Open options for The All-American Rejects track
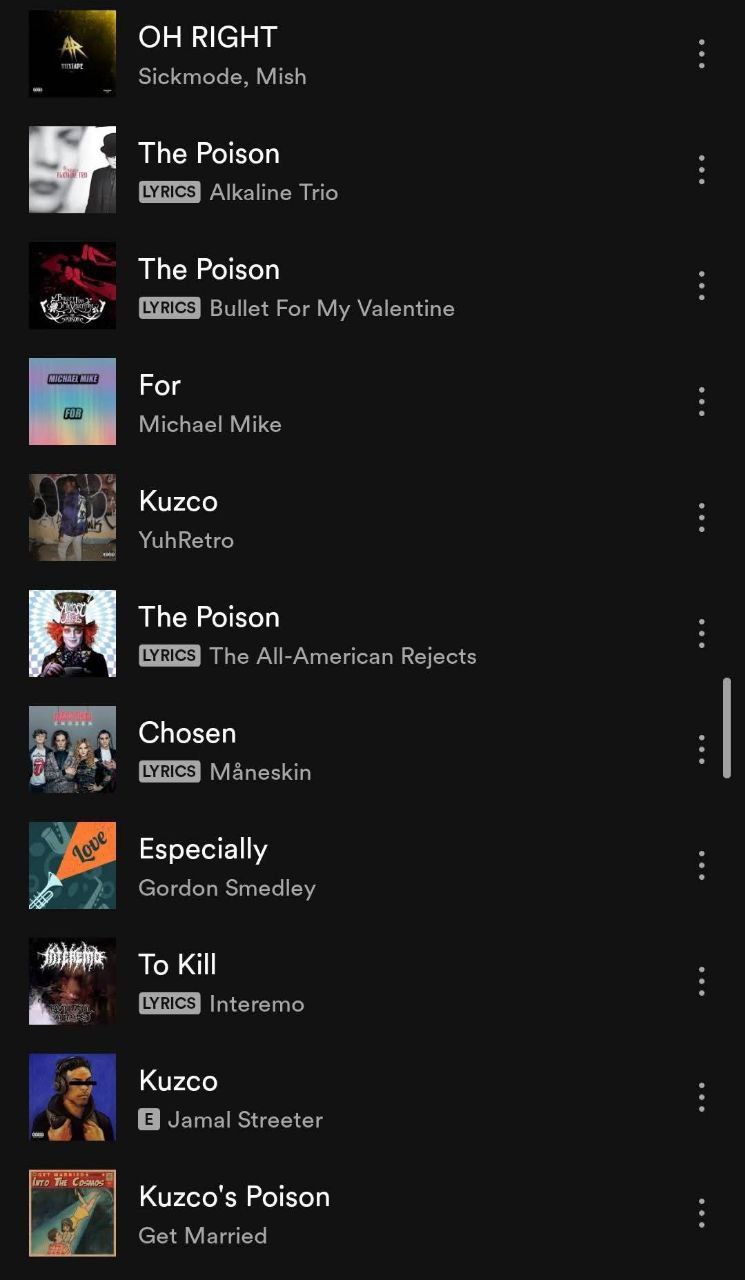 (702, 634)
